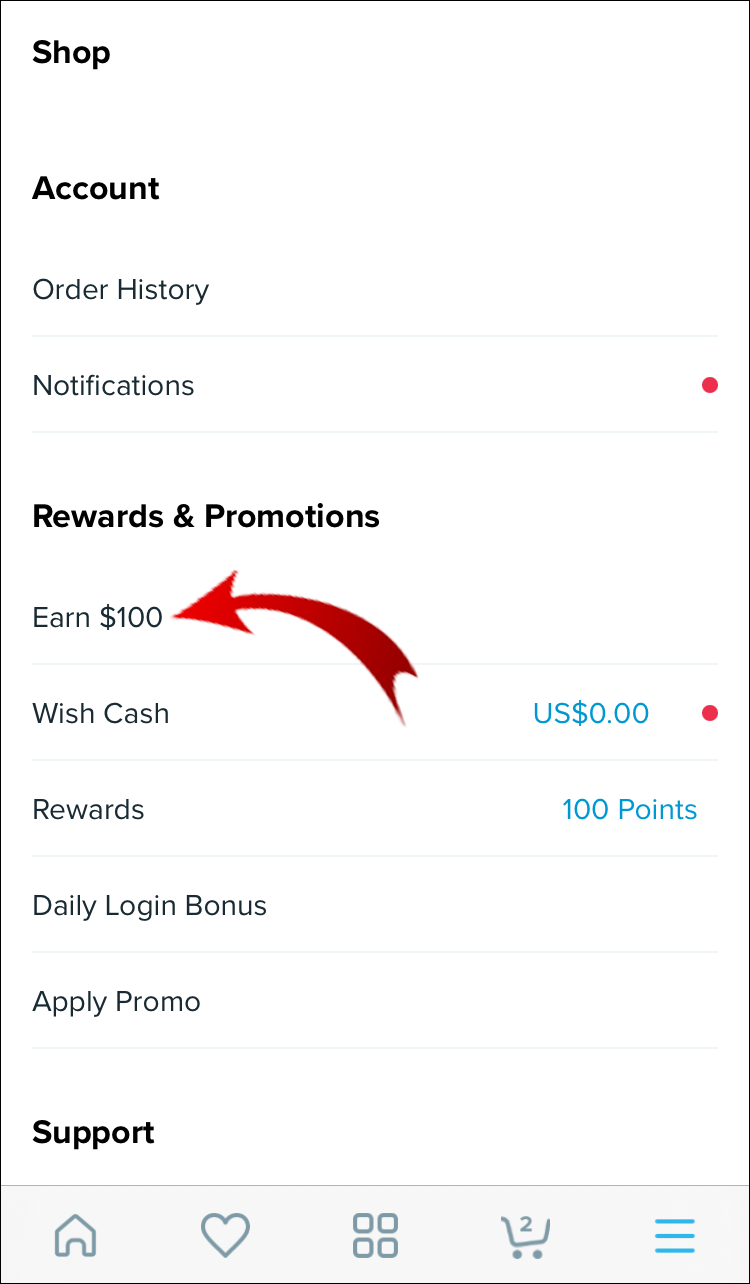Open the shopping cart tab
The width and height of the screenshot is (750, 1284).
point(525,1236)
